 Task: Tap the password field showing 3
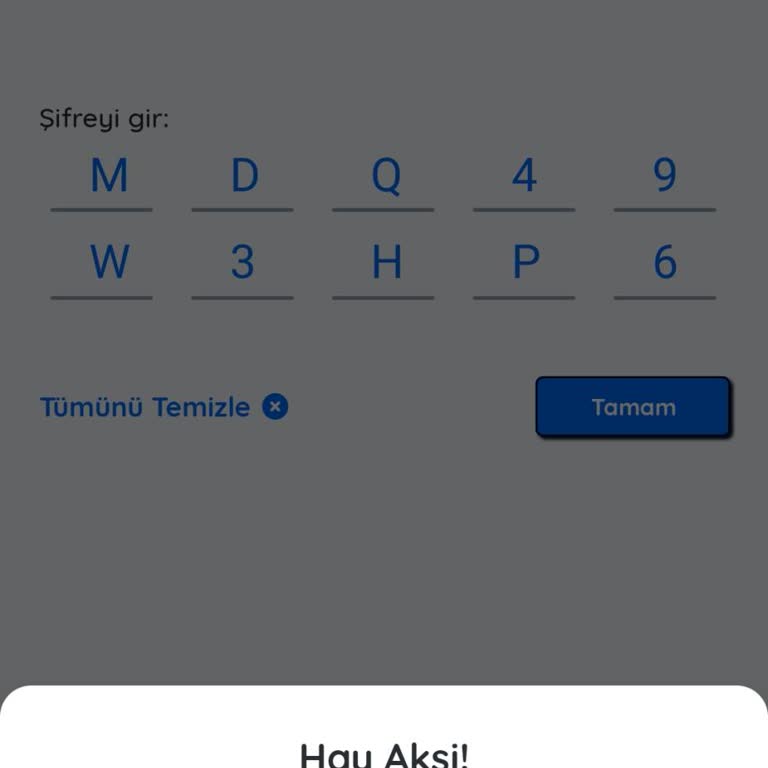[243, 265]
